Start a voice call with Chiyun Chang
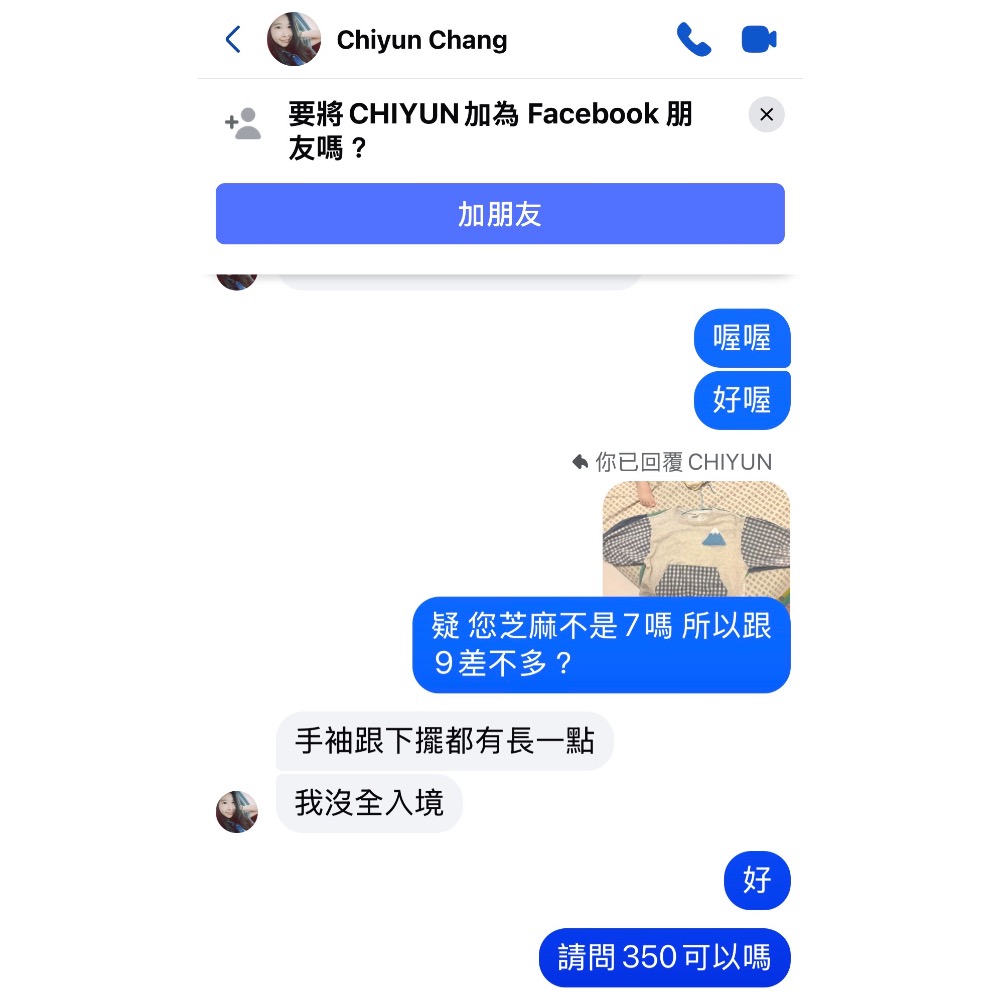 (x=693, y=40)
